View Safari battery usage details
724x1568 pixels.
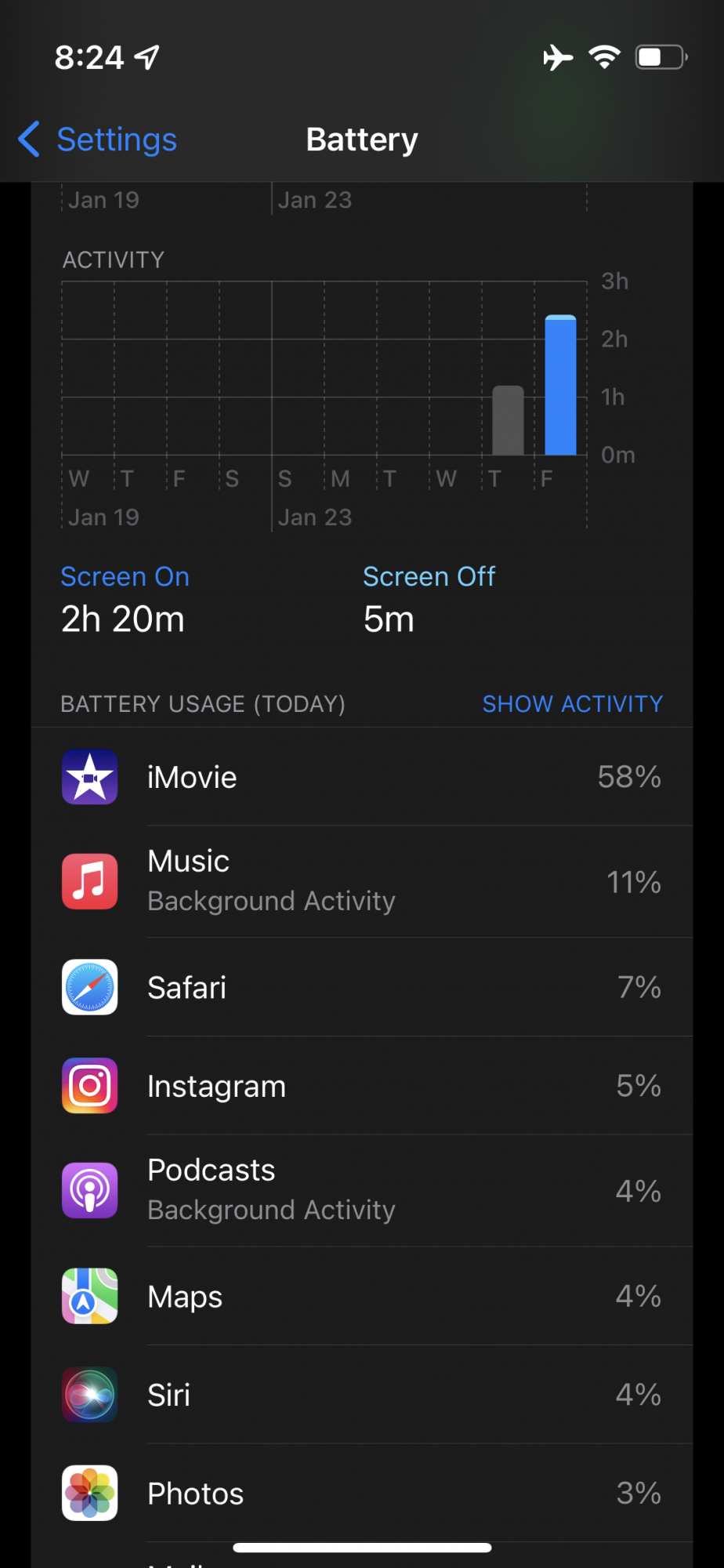tap(362, 987)
